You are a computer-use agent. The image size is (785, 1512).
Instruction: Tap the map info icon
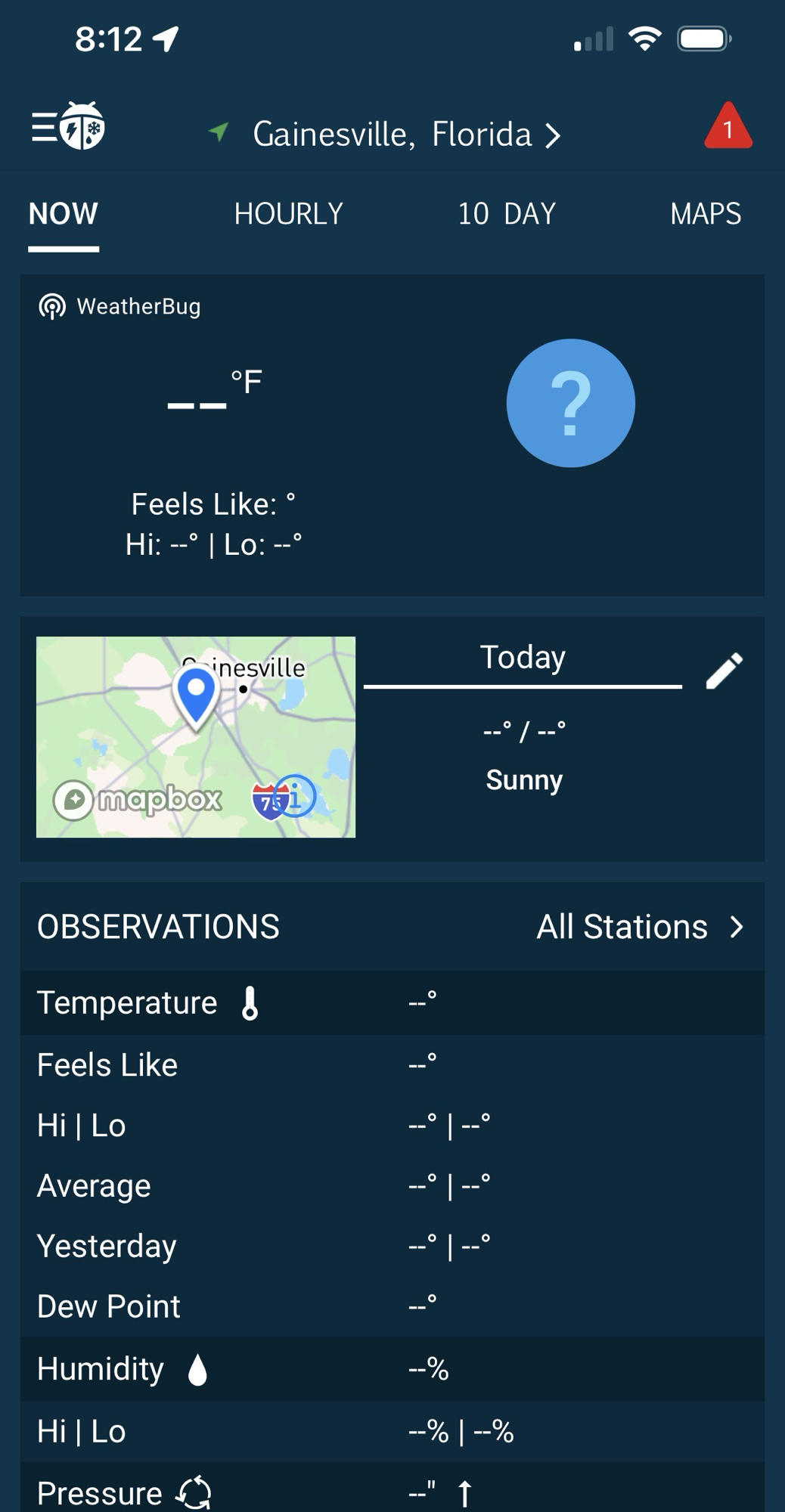[296, 796]
